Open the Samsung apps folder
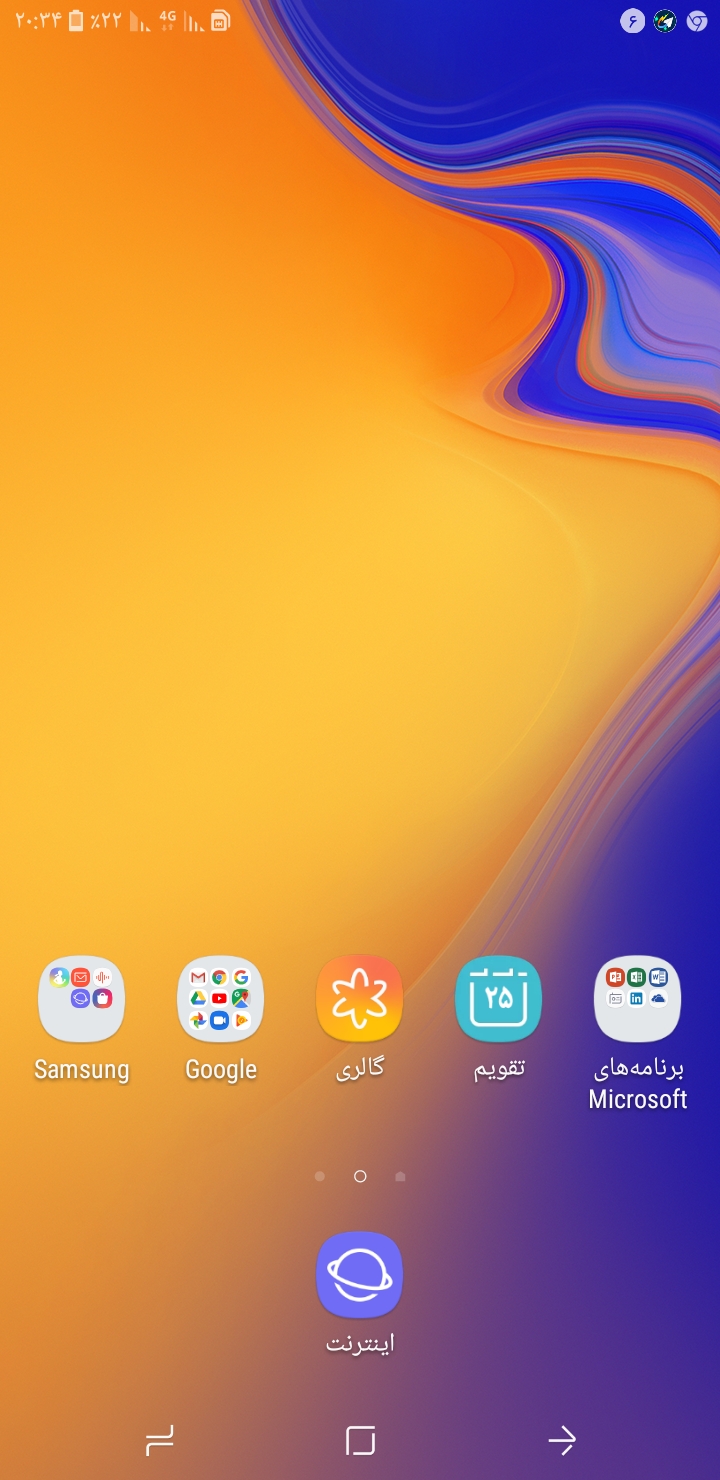720x1480 pixels. [81, 999]
